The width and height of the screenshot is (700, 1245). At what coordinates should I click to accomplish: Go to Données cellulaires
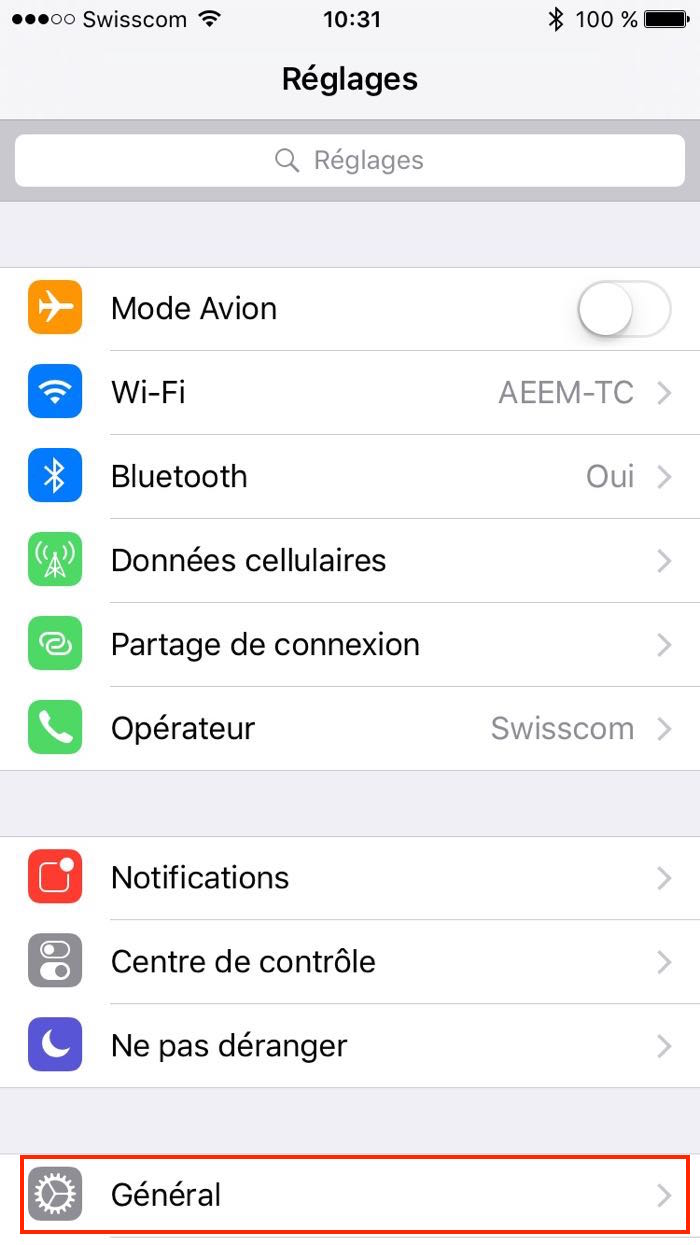(x=350, y=561)
